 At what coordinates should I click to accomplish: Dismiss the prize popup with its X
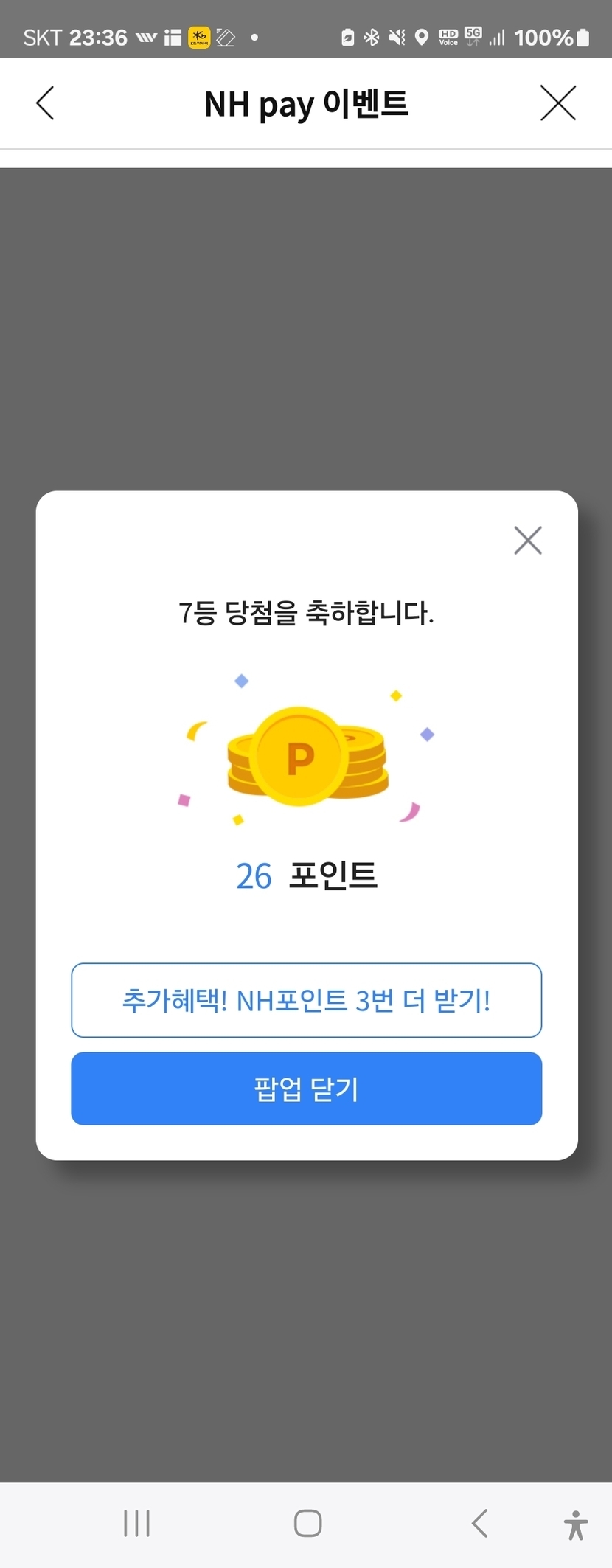tap(528, 541)
